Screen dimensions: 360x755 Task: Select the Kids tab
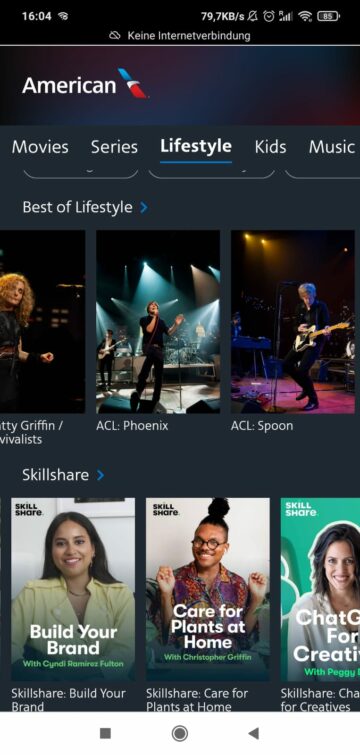pos(270,147)
